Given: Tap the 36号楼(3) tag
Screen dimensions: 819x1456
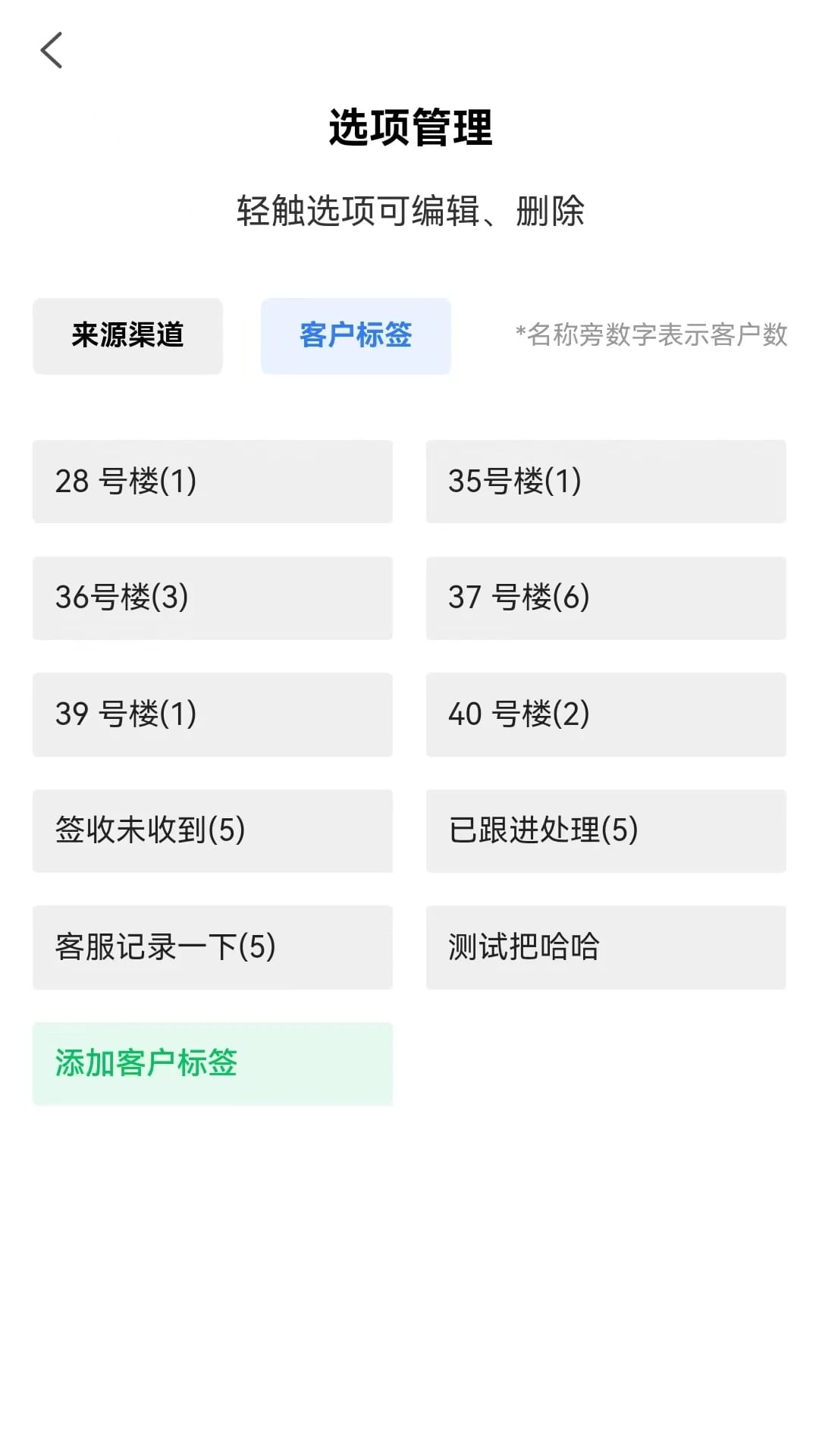Looking at the screenshot, I should click(x=212, y=598).
